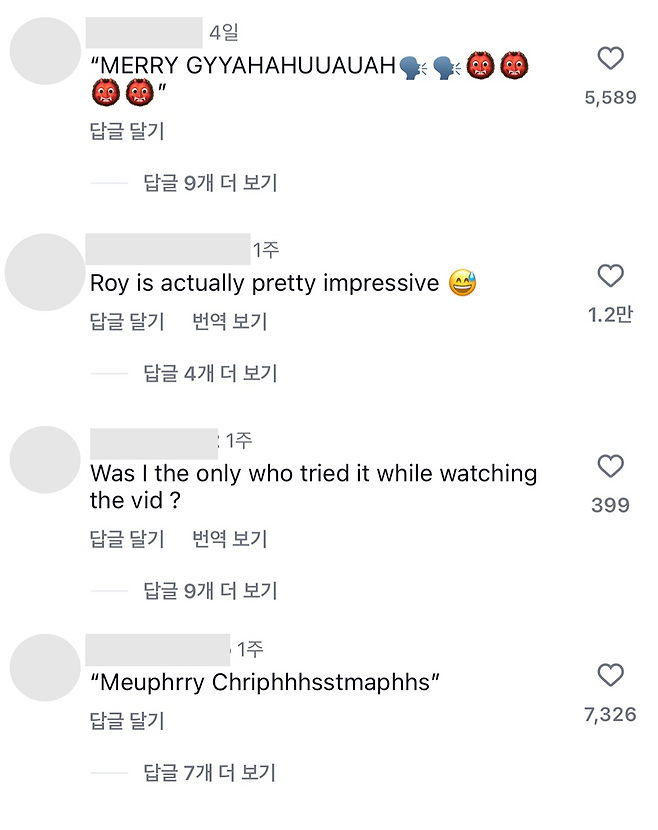
Task: Like the "Was I the only" comment
Action: pos(610,466)
